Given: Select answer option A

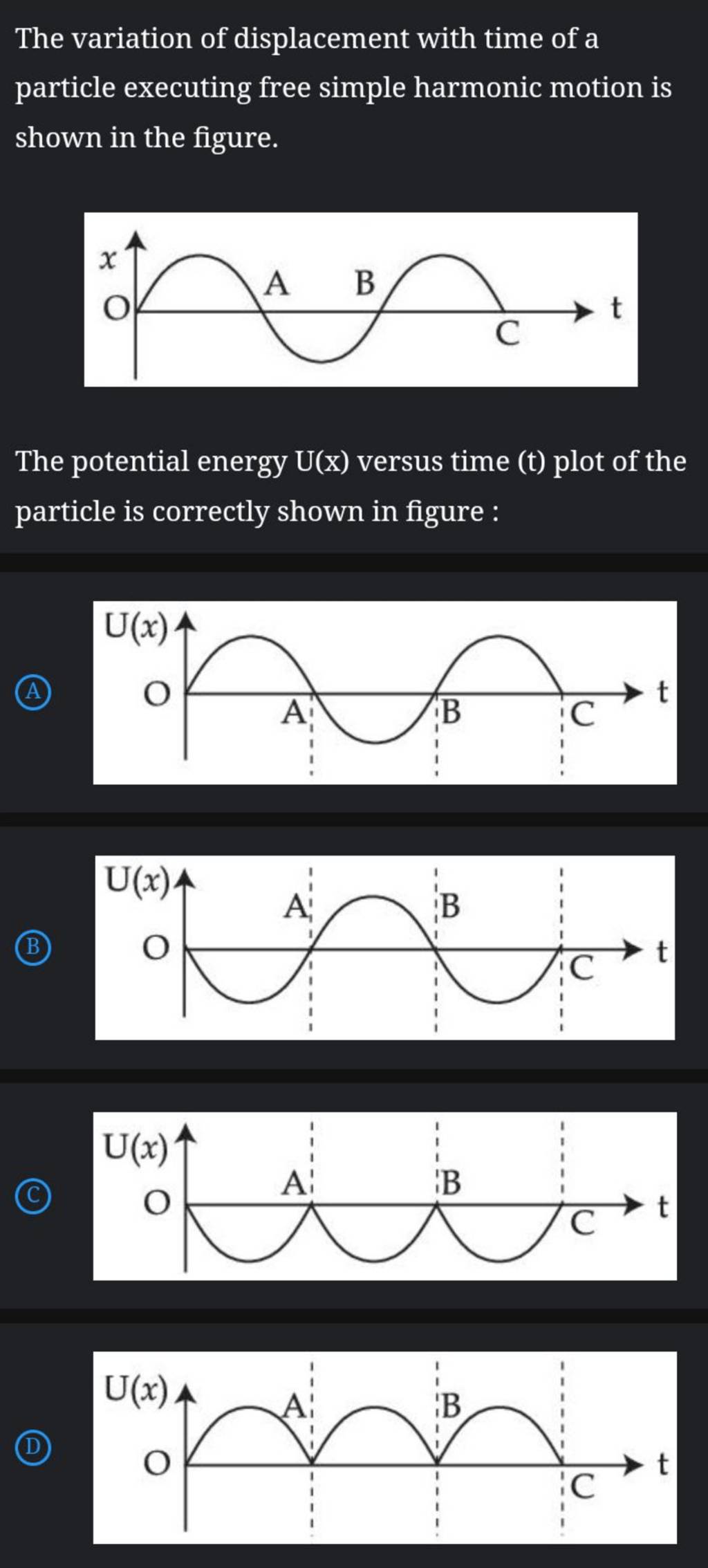Looking at the screenshot, I should click(32, 693).
